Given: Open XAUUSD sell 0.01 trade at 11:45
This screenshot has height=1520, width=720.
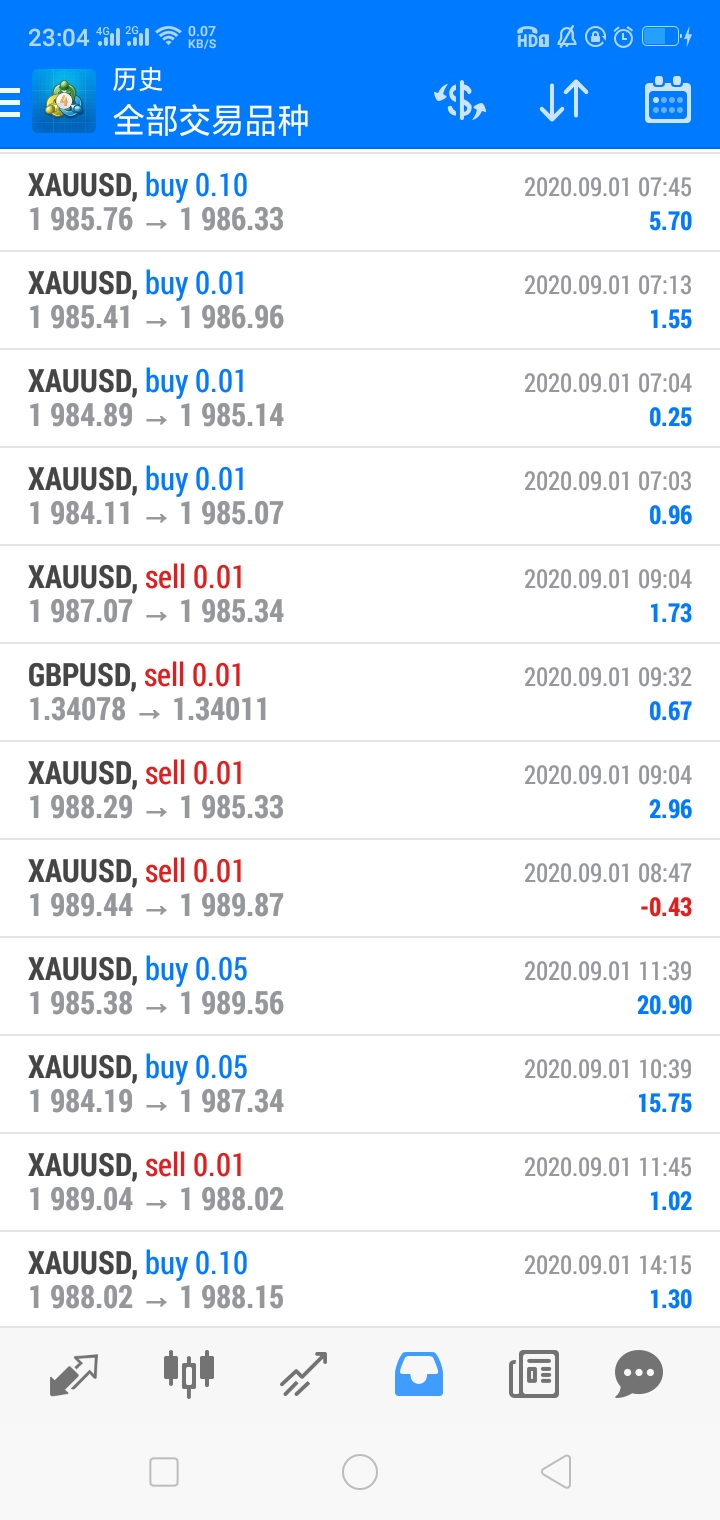Looking at the screenshot, I should 360,1182.
